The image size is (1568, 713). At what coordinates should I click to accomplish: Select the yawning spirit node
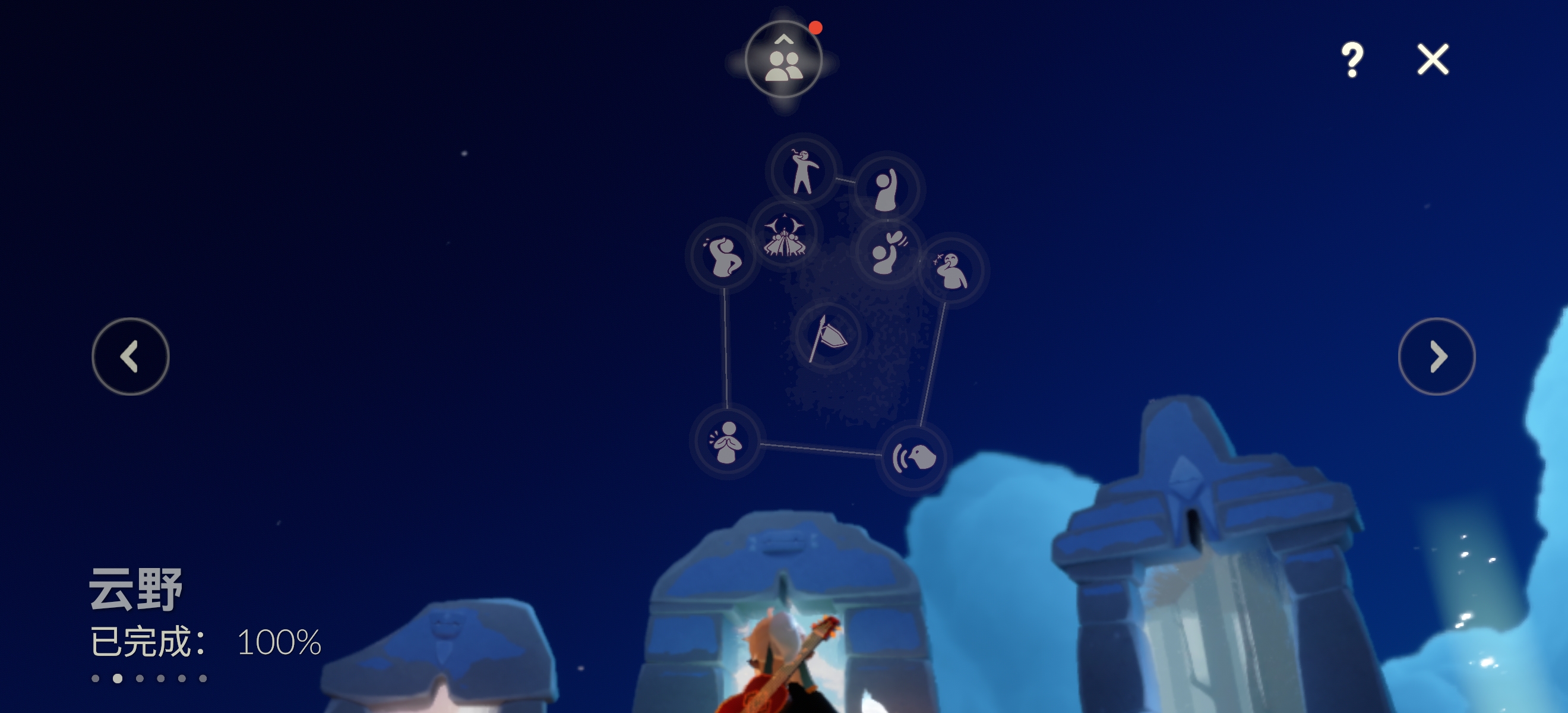pos(804,171)
